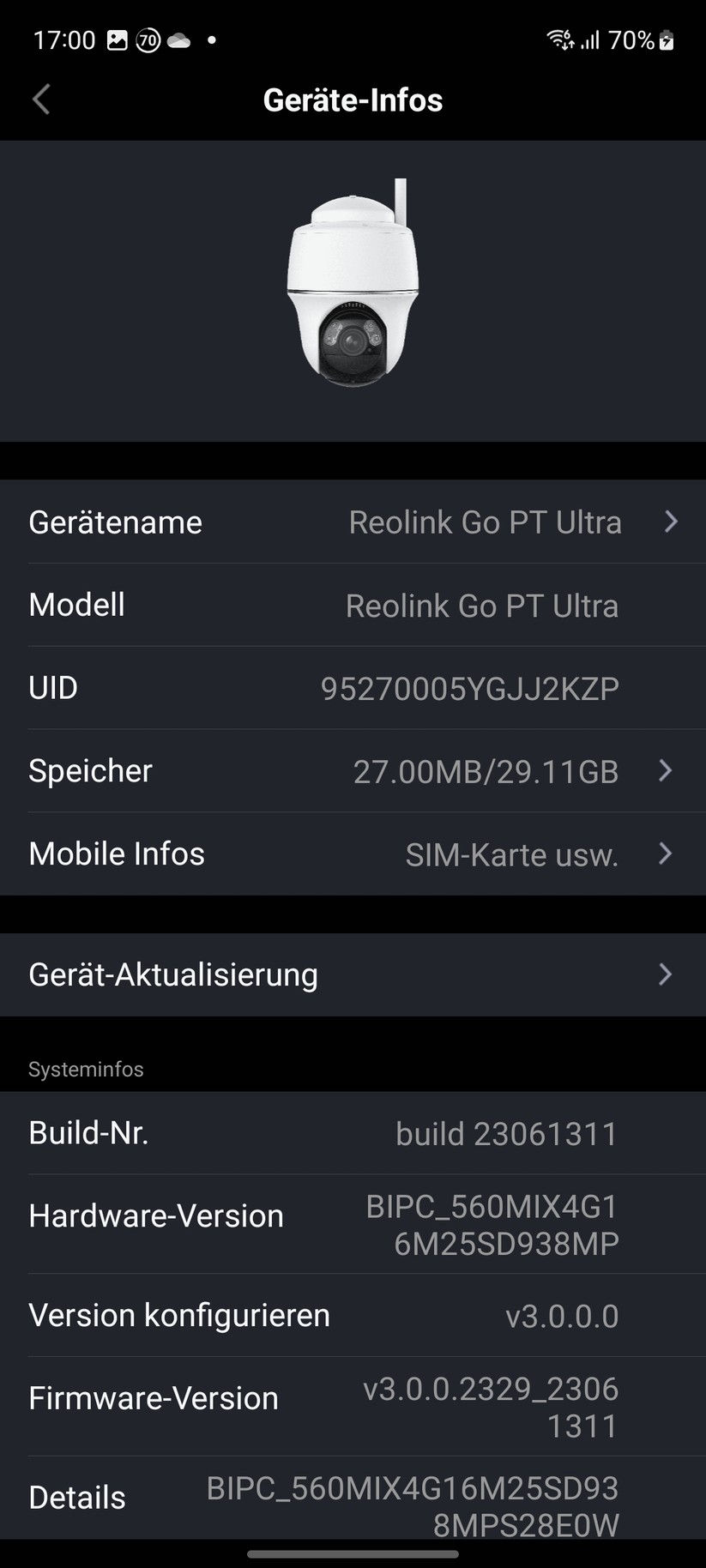This screenshot has height=1568, width=706.
Task: Tap the Wi-Fi 6 status bar icon
Action: point(559,39)
